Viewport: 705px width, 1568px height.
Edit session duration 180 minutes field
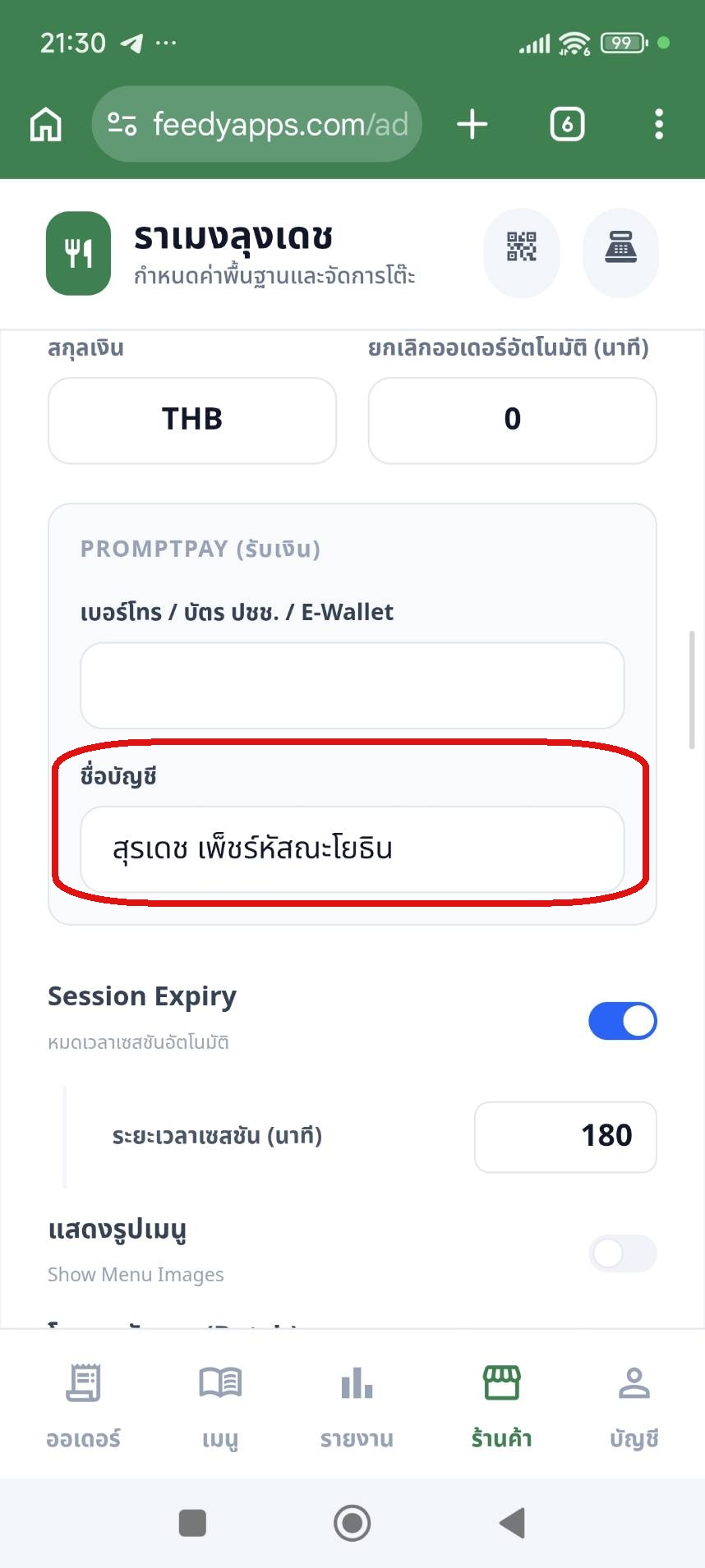coord(565,1136)
